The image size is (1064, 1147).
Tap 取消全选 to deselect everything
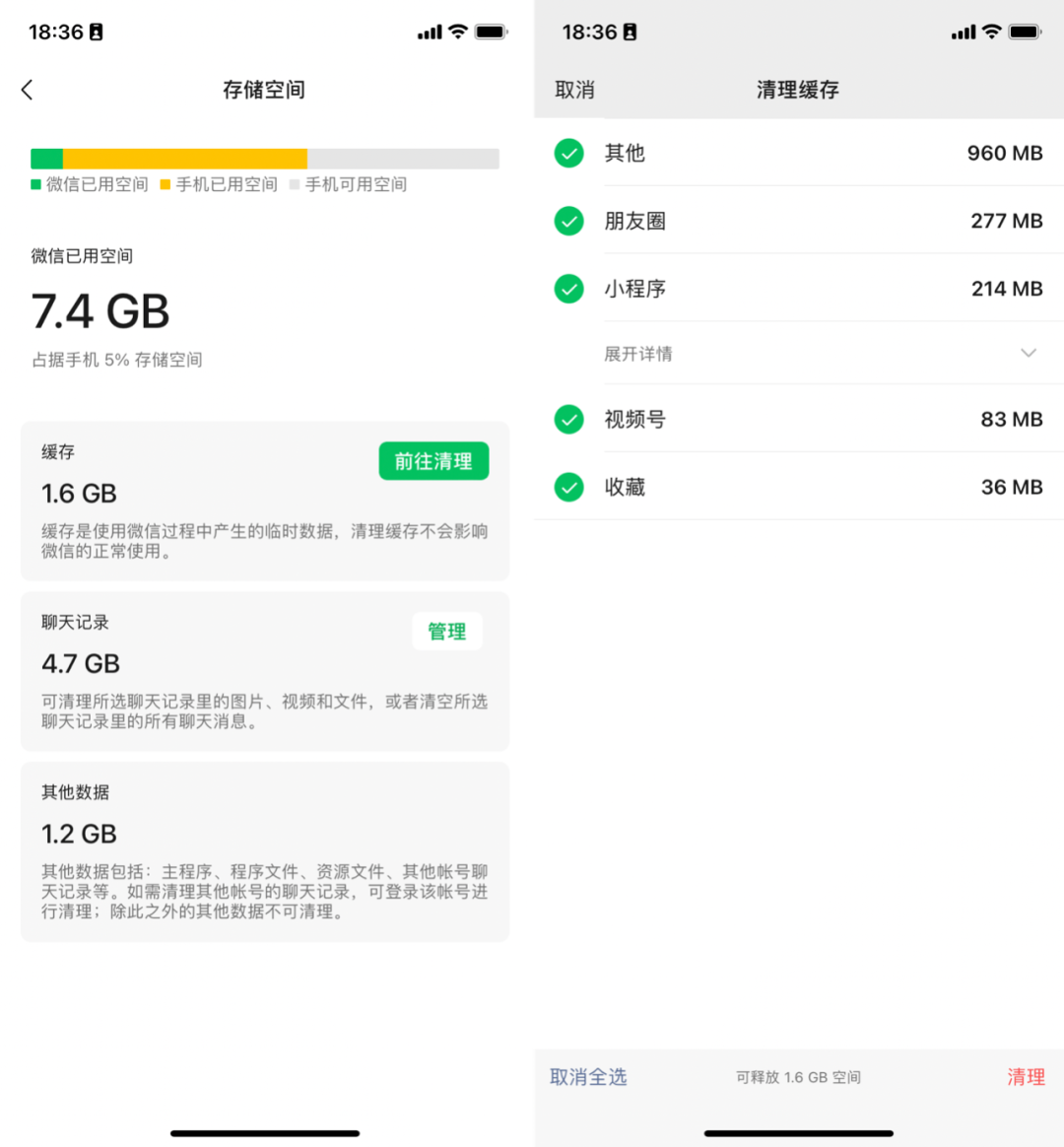[588, 1077]
